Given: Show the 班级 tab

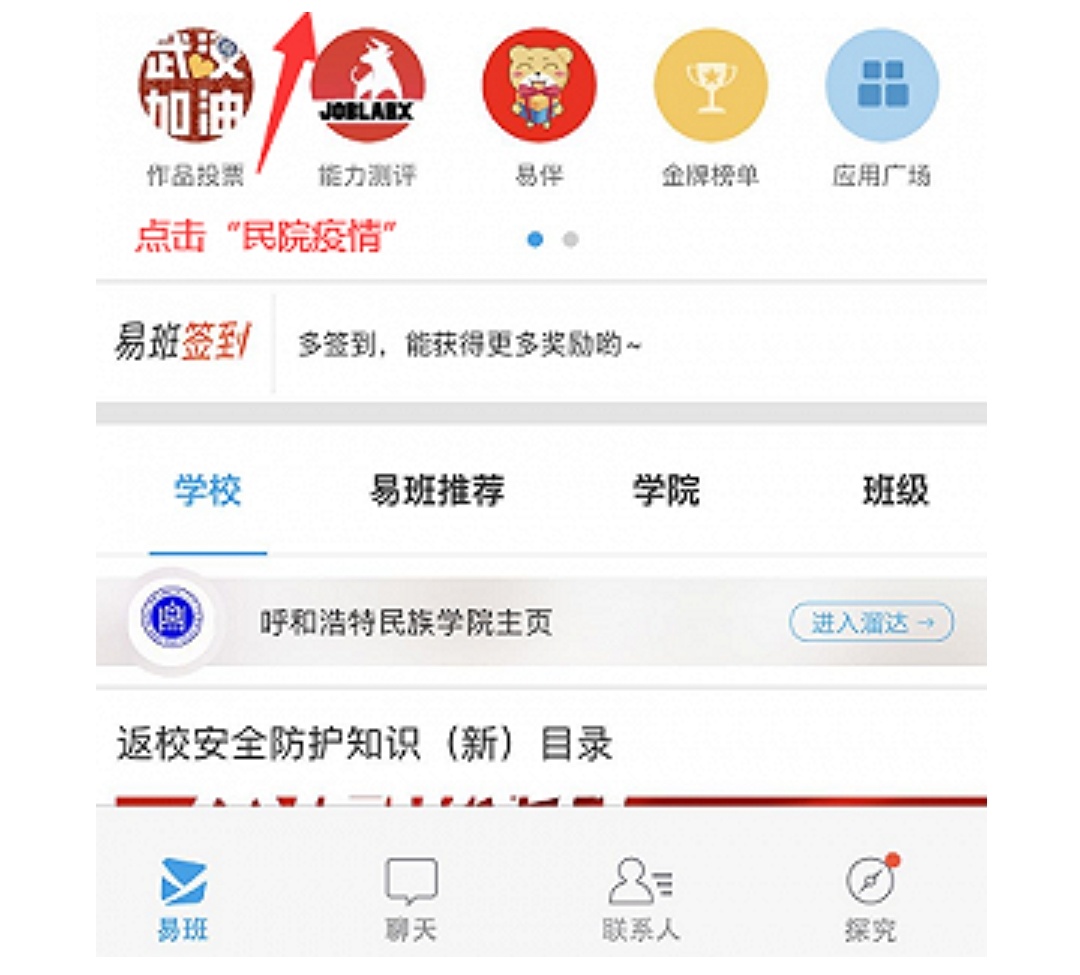Looking at the screenshot, I should coord(895,492).
